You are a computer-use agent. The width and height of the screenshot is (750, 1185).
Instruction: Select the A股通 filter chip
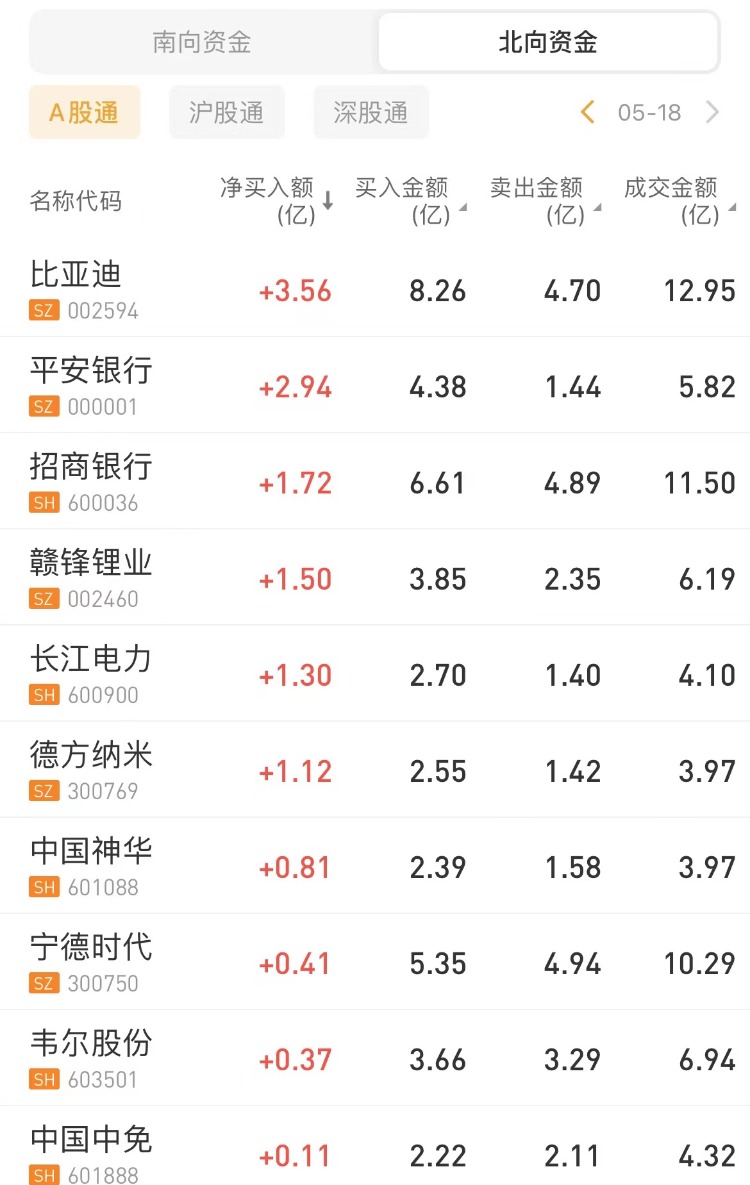pyautogui.click(x=84, y=113)
